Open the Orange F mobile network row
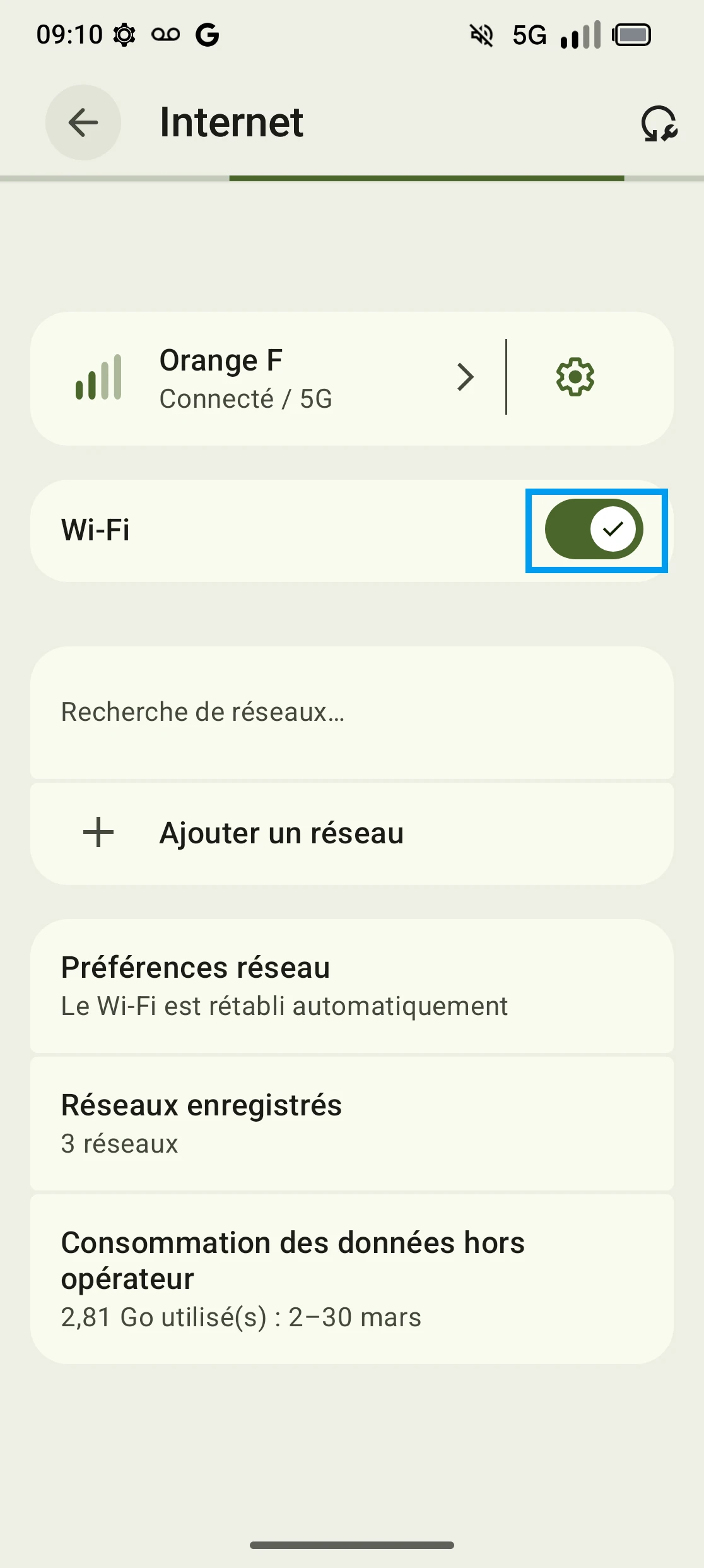The image size is (704, 1568). click(265, 379)
